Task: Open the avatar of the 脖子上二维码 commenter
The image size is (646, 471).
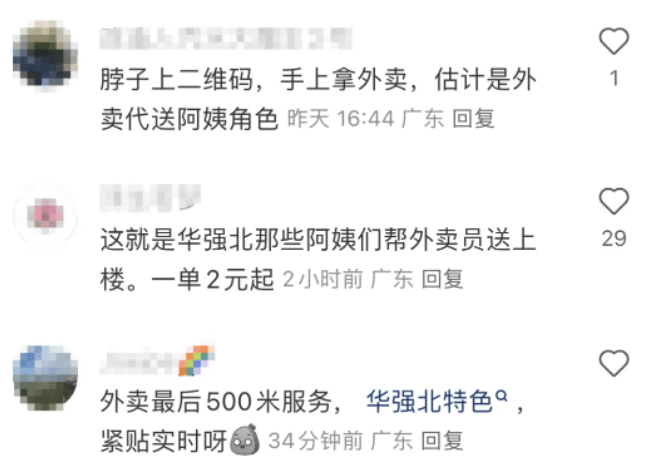Action: (x=46, y=56)
